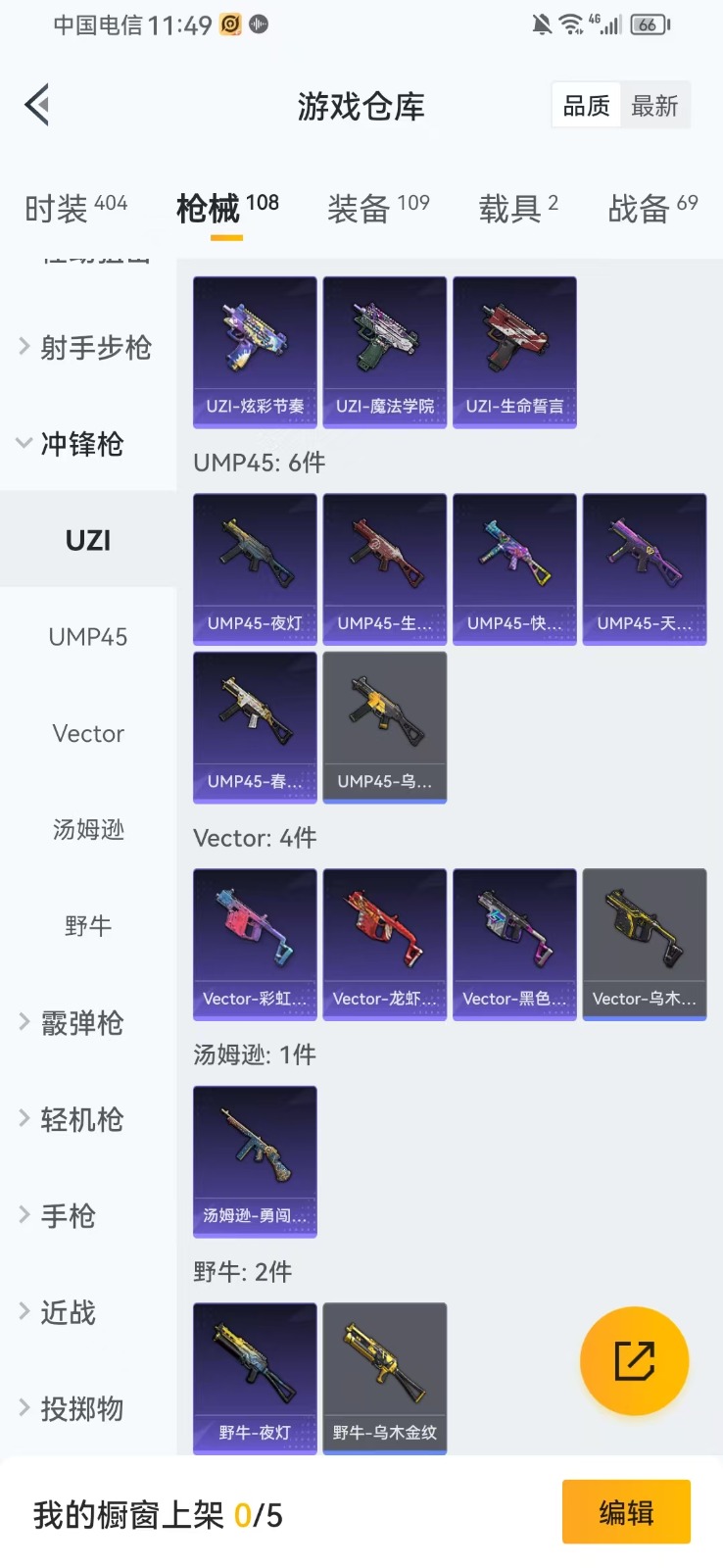Switch to the 时装 tab
723x1568 pixels.
(75, 208)
